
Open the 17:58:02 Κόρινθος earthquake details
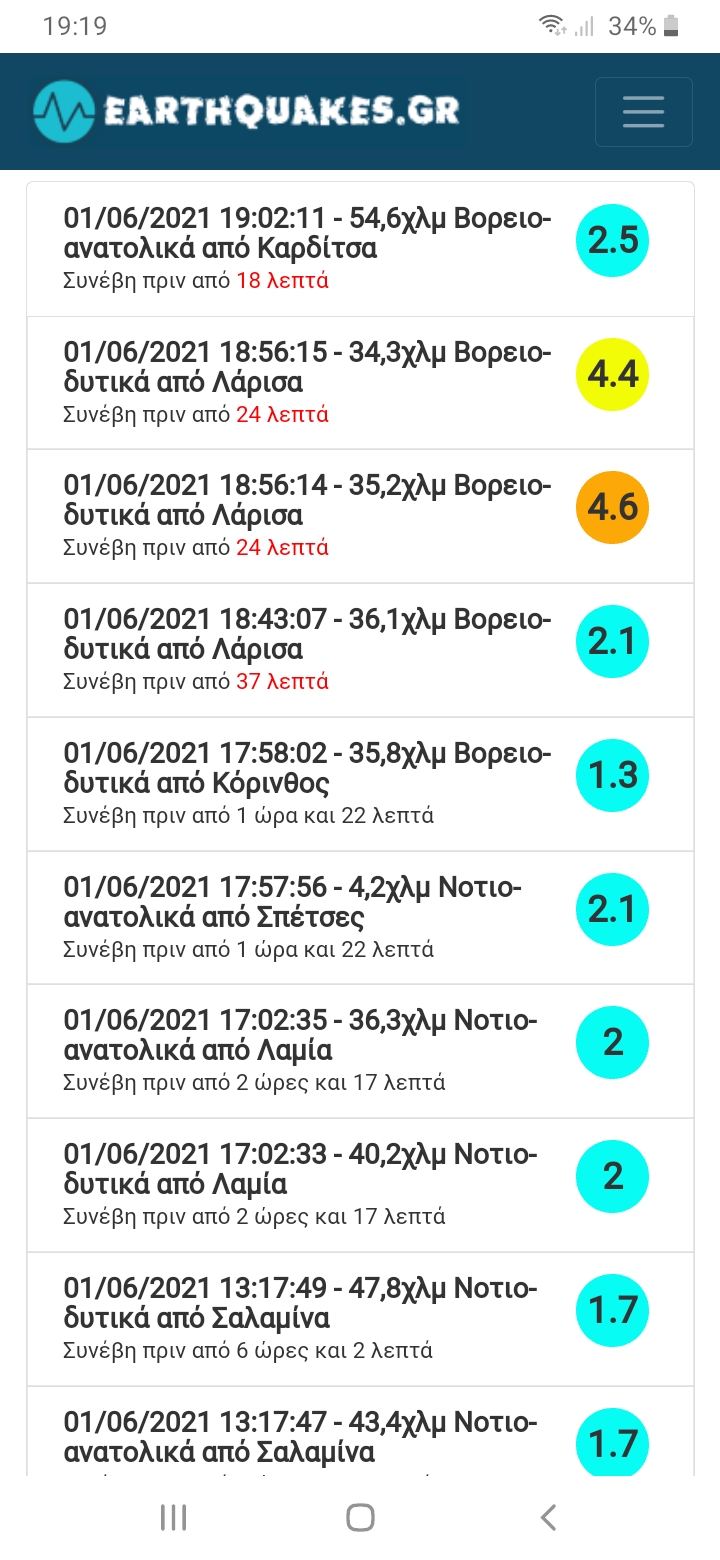306,783
